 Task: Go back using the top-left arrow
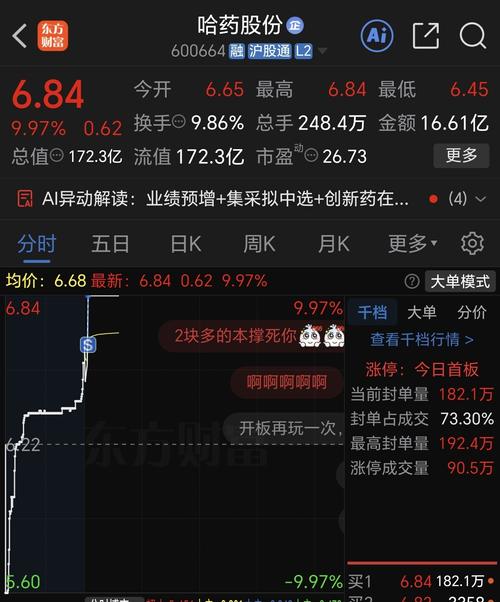(x=20, y=36)
